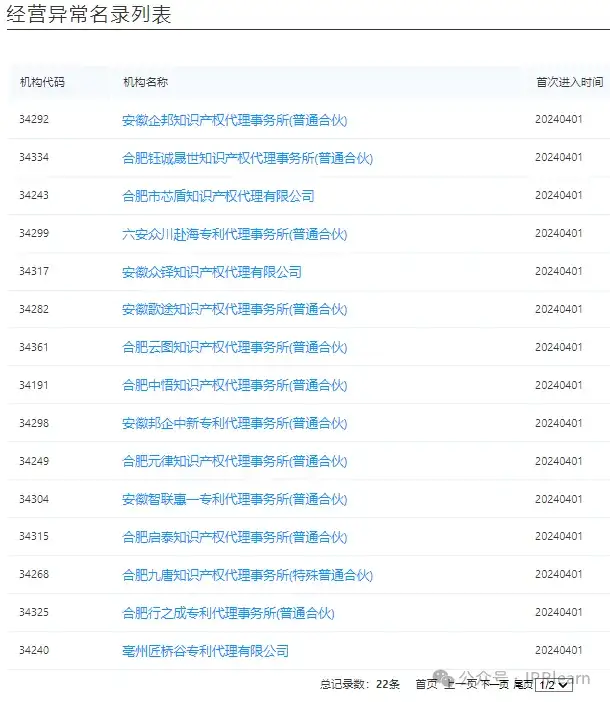Open 六安众川赴海专利代理事务所 link
The width and height of the screenshot is (610, 702).
[x=234, y=234]
